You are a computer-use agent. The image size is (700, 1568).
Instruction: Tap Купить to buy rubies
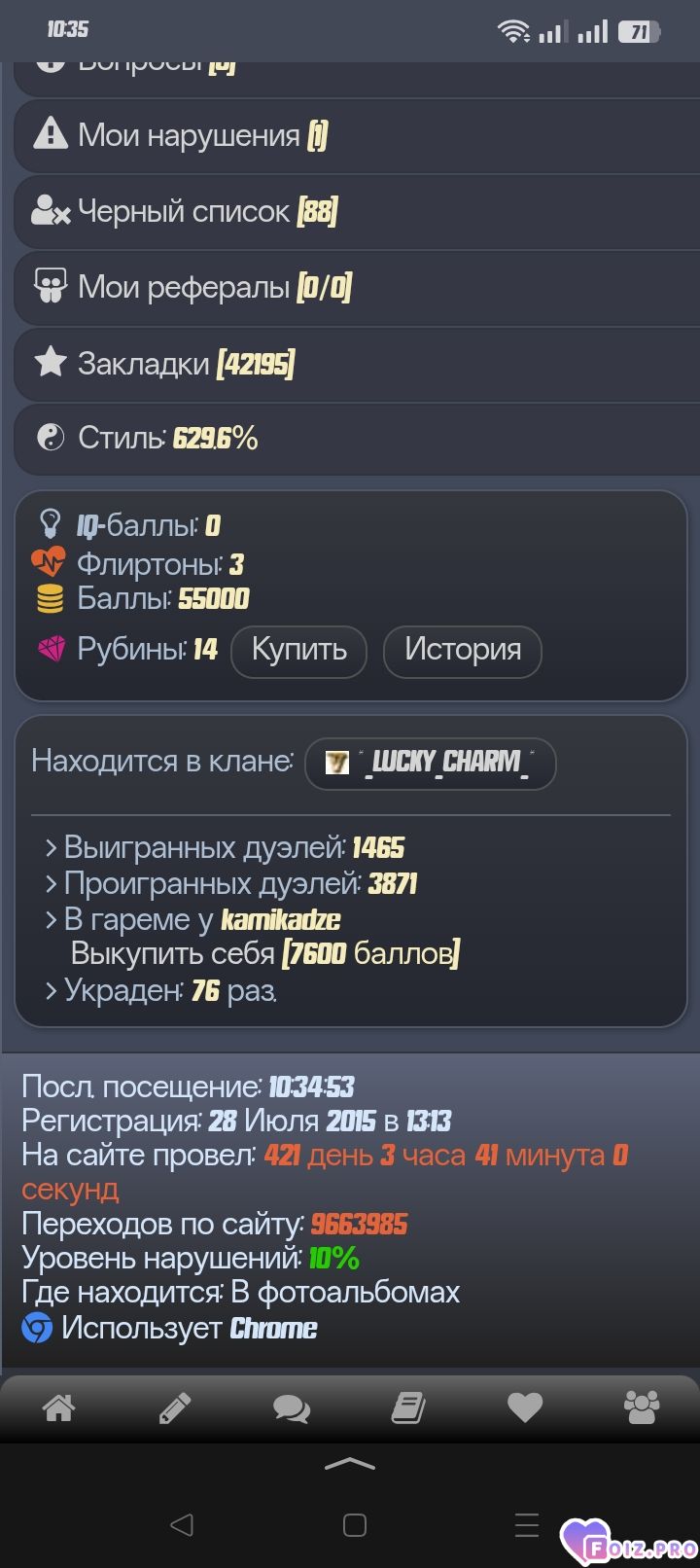coord(298,650)
